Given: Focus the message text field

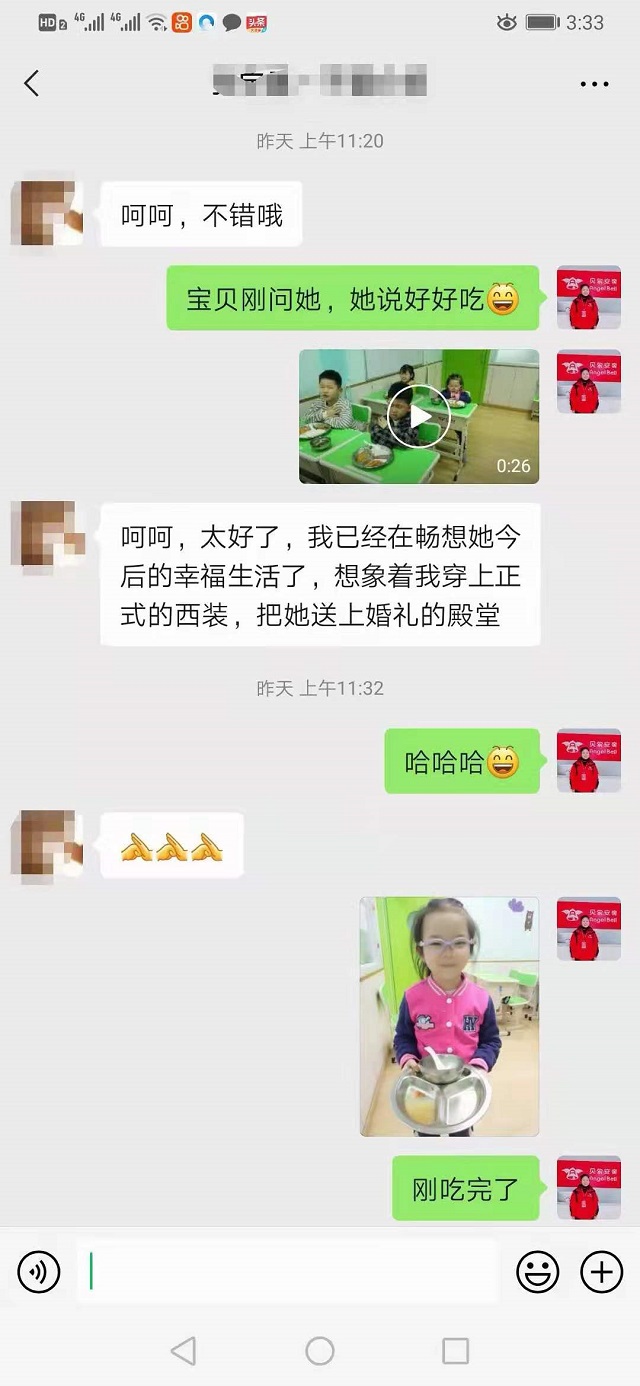Looking at the screenshot, I should click(x=290, y=1272).
